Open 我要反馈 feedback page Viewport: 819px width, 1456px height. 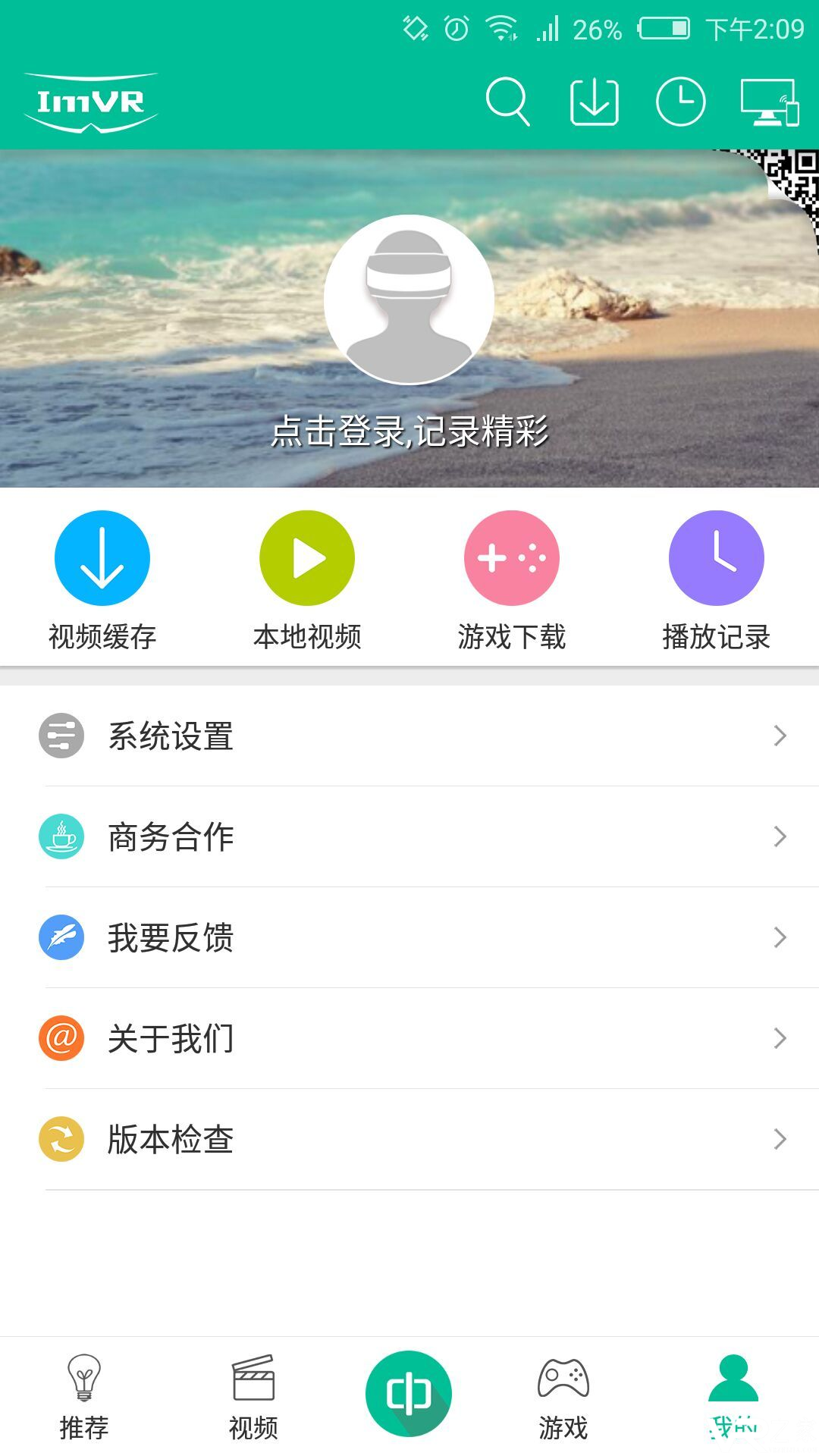coord(409,939)
